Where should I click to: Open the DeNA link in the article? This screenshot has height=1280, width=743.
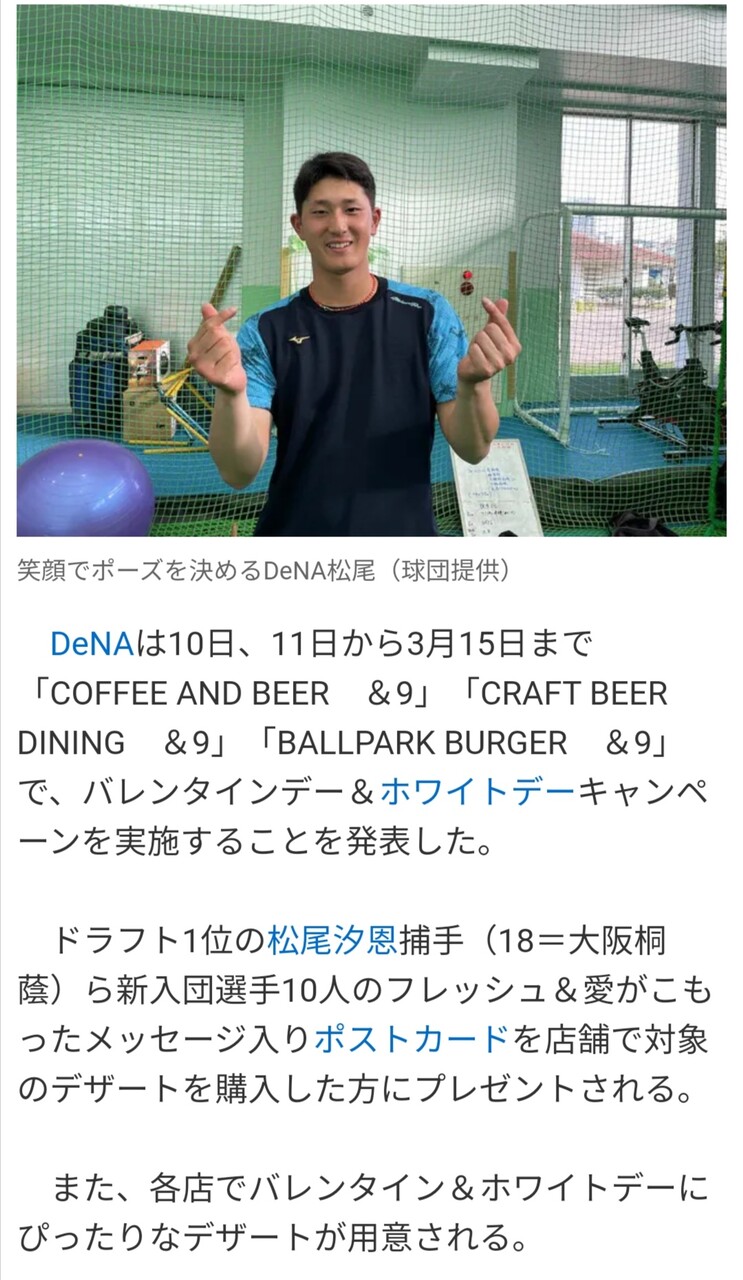point(92,643)
